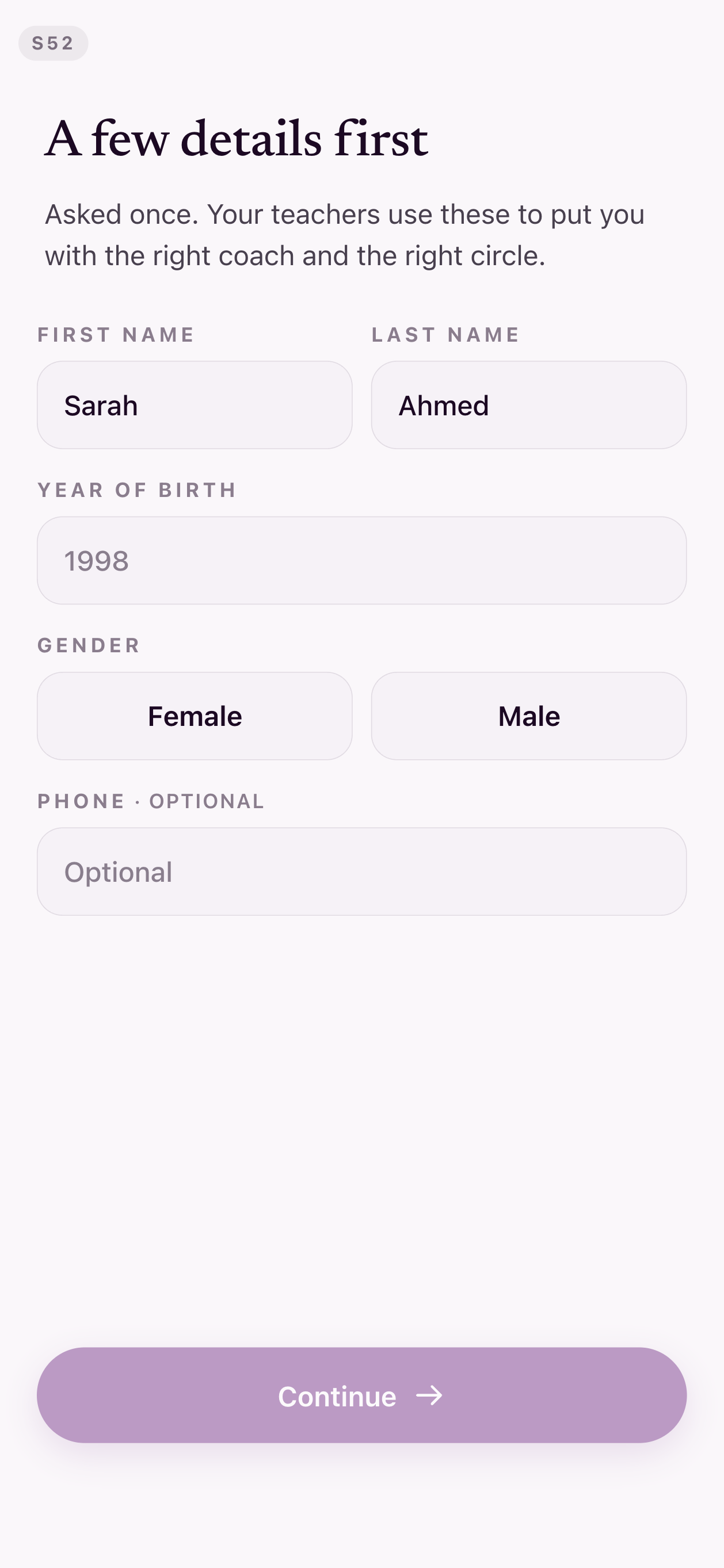Edit the First Name field

195,405
